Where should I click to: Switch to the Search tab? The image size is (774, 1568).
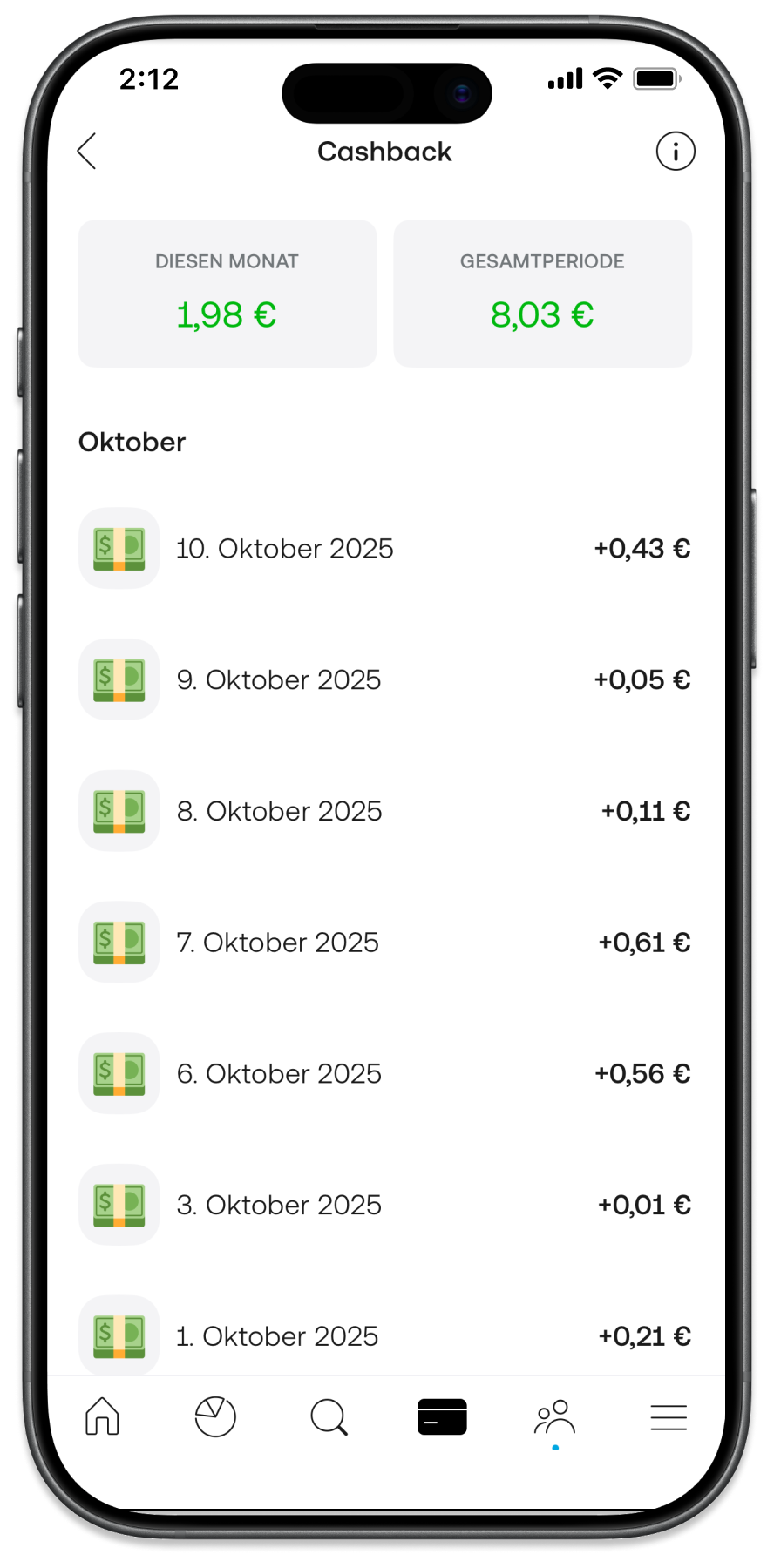pos(329,1416)
